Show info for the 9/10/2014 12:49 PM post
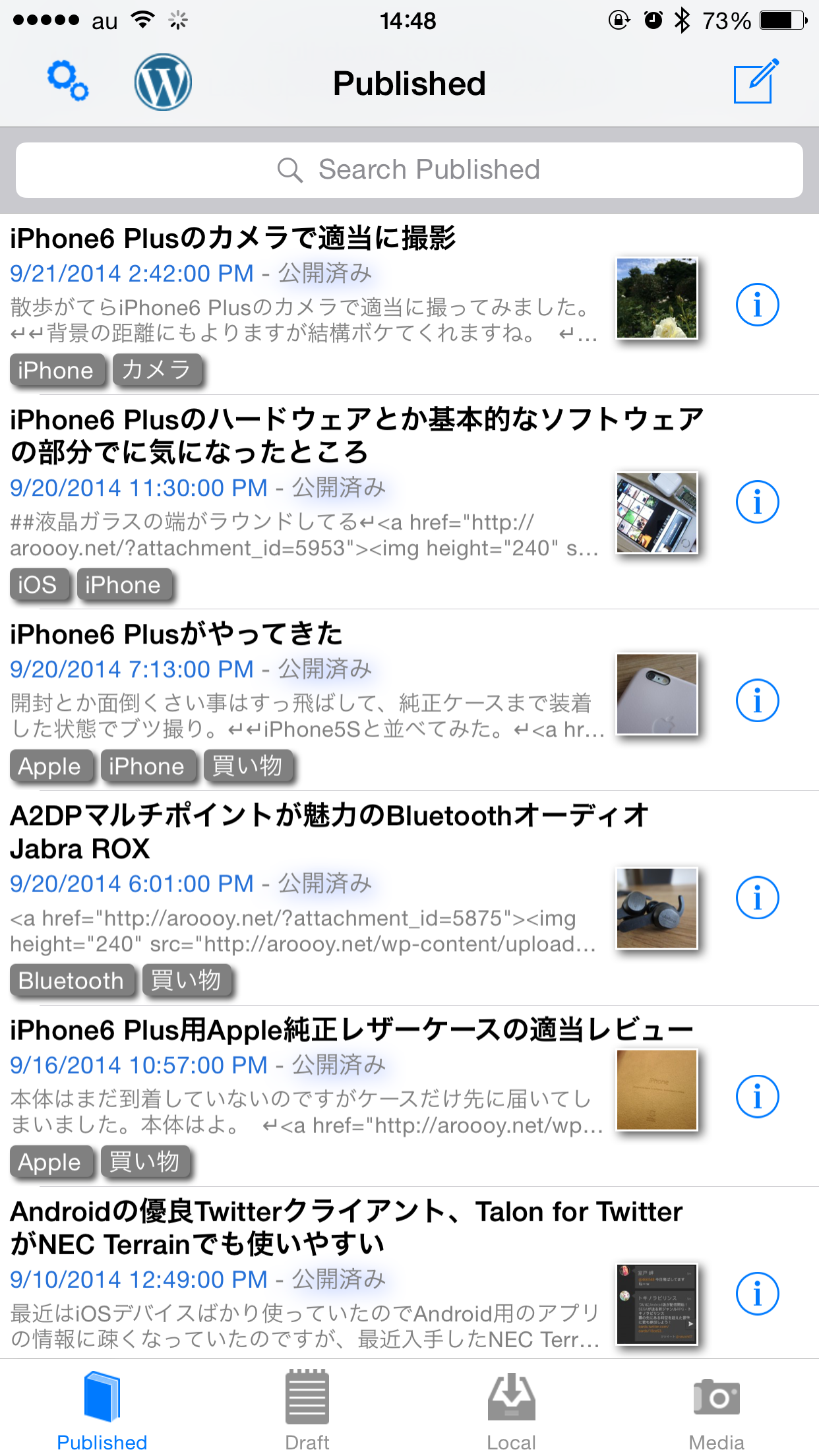 pos(757,1294)
